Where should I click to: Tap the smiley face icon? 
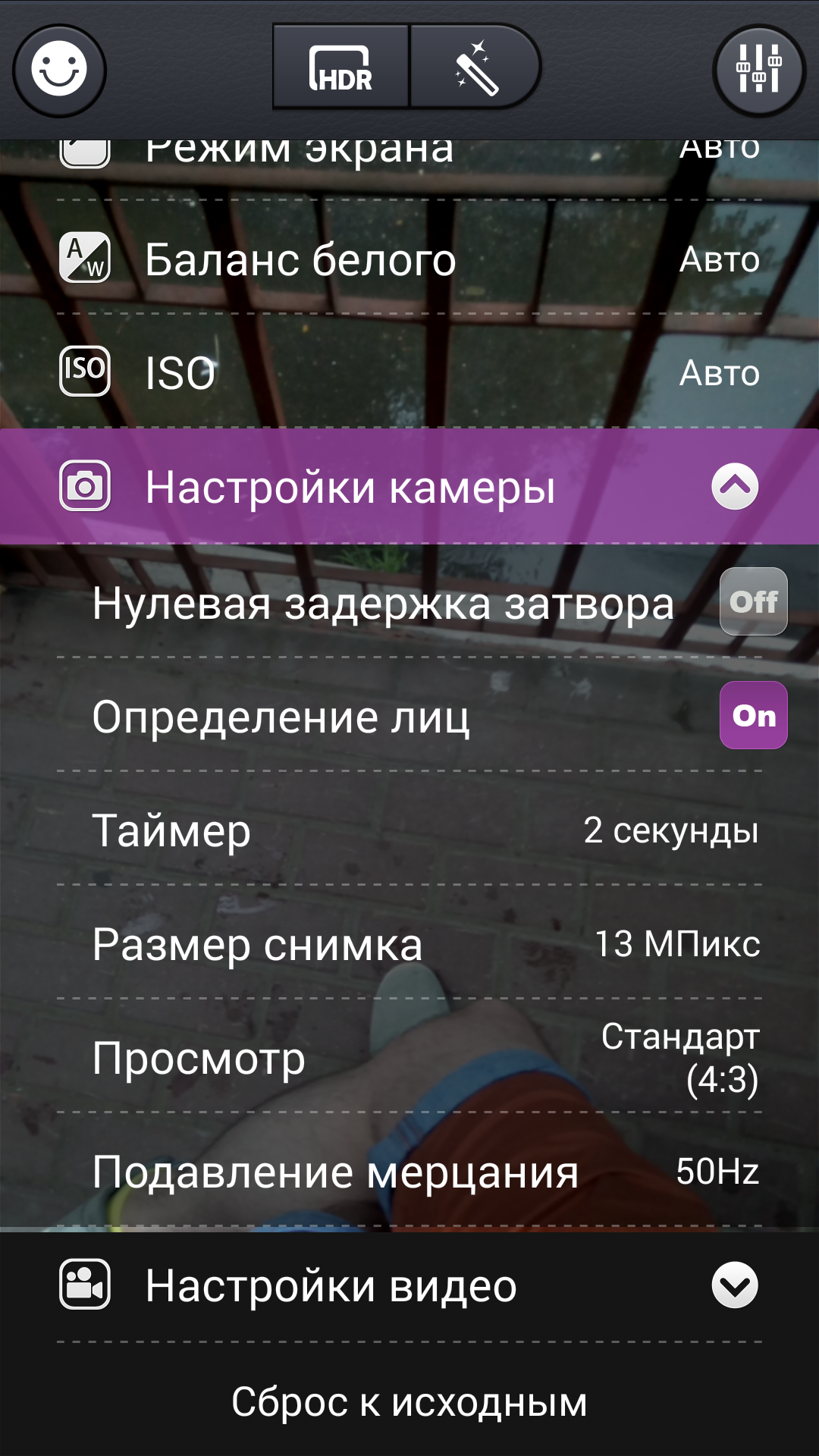59,71
